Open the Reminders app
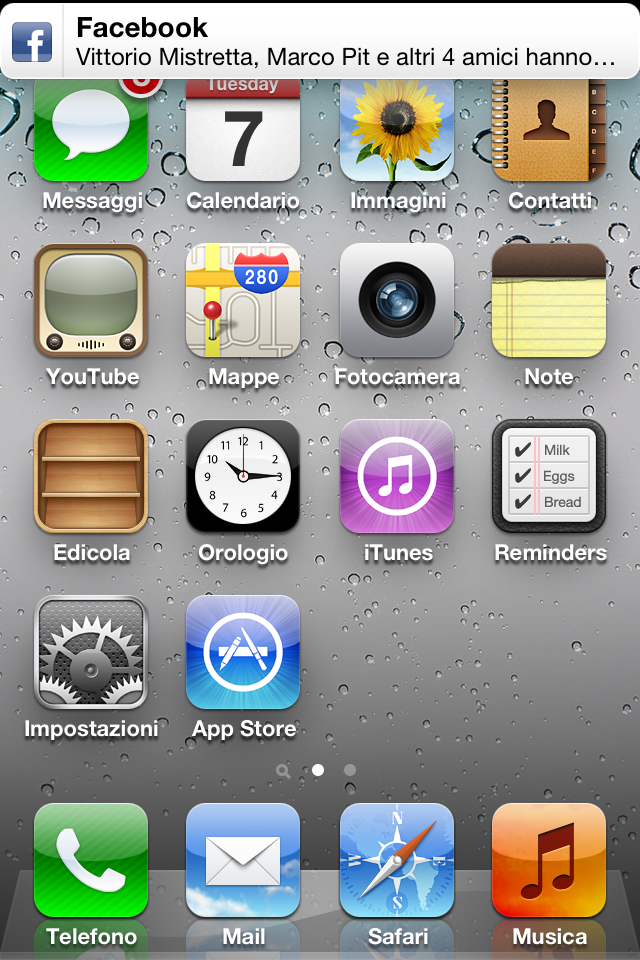The image size is (640, 960). [x=549, y=476]
